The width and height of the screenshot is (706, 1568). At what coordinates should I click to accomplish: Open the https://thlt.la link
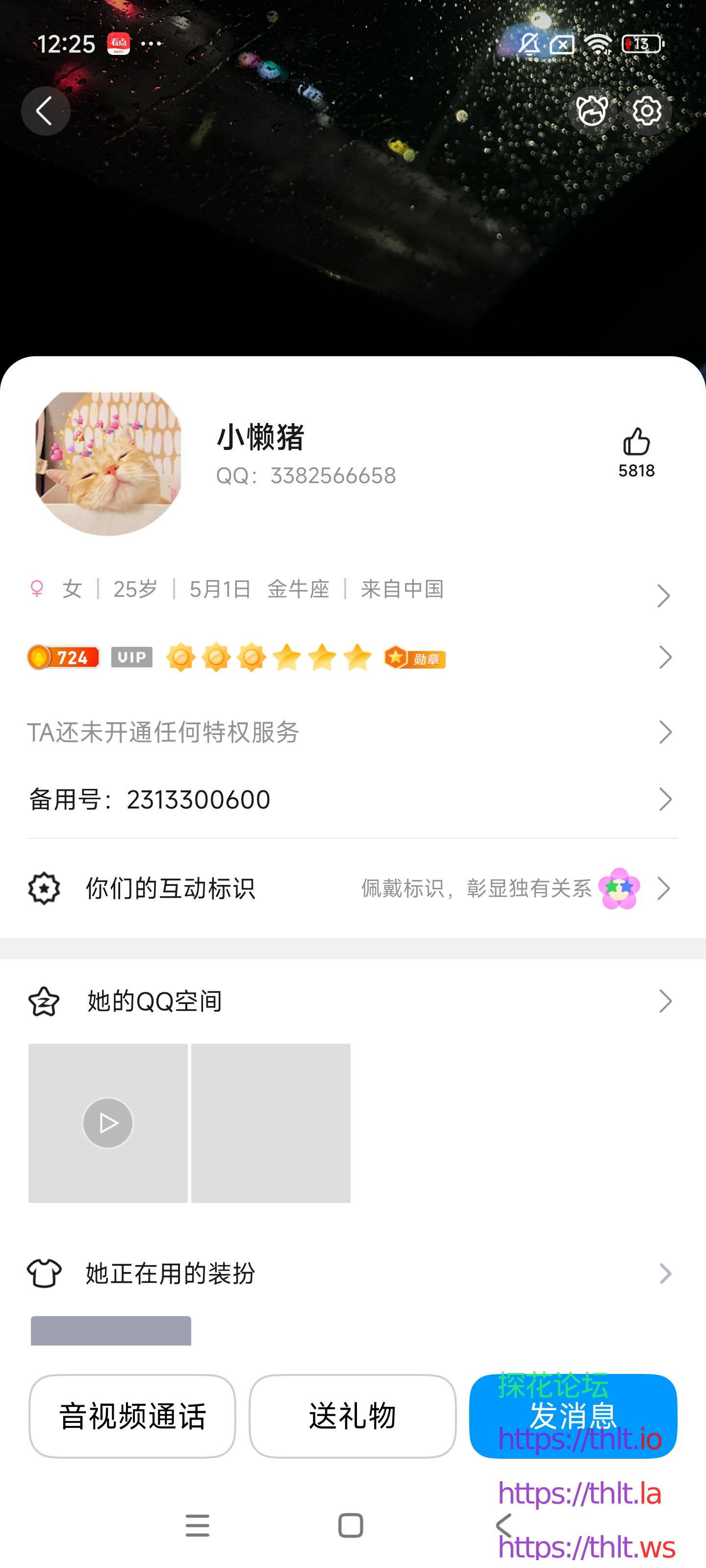(580, 1493)
